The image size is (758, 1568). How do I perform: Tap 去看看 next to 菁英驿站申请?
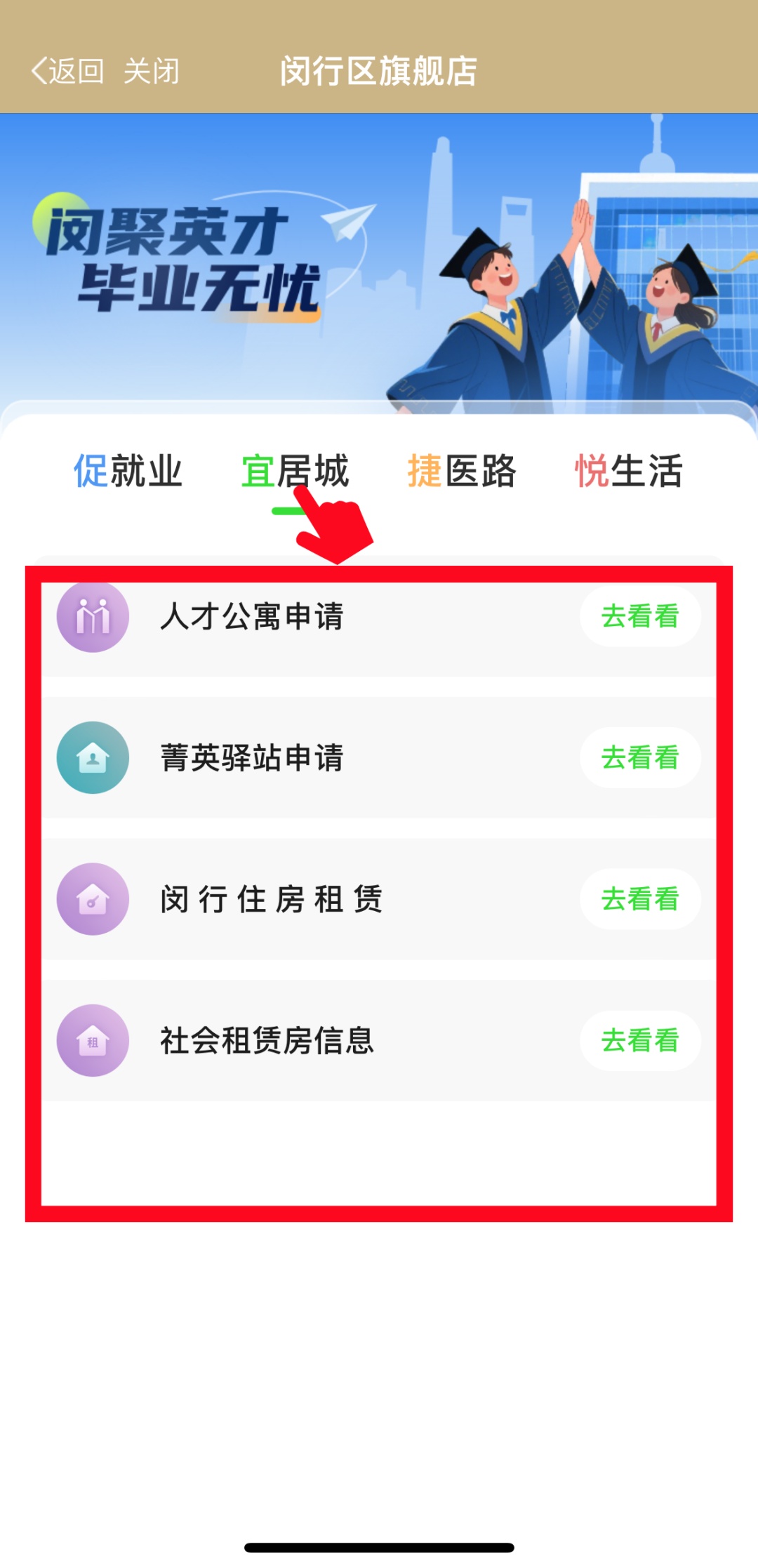(639, 757)
